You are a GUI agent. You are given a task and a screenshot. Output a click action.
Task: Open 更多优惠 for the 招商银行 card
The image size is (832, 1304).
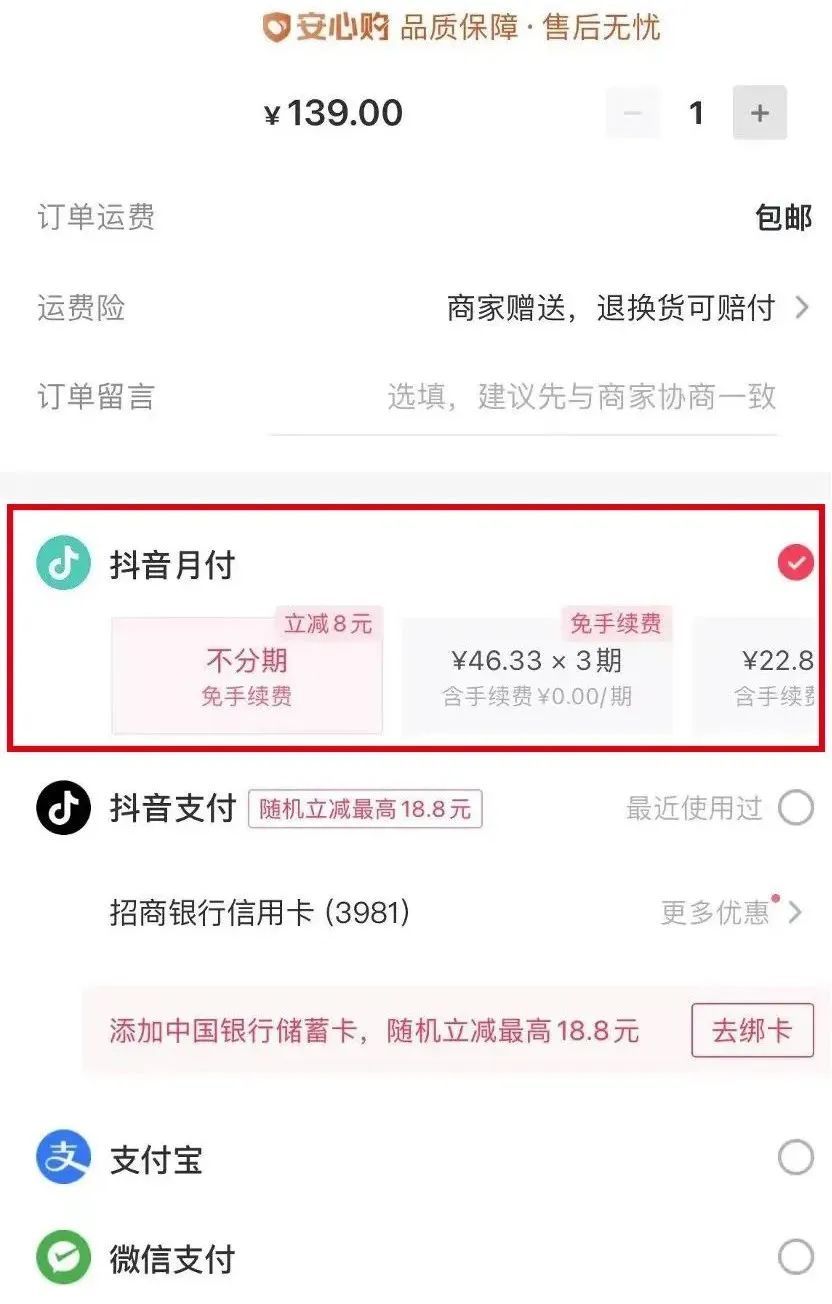[731, 912]
